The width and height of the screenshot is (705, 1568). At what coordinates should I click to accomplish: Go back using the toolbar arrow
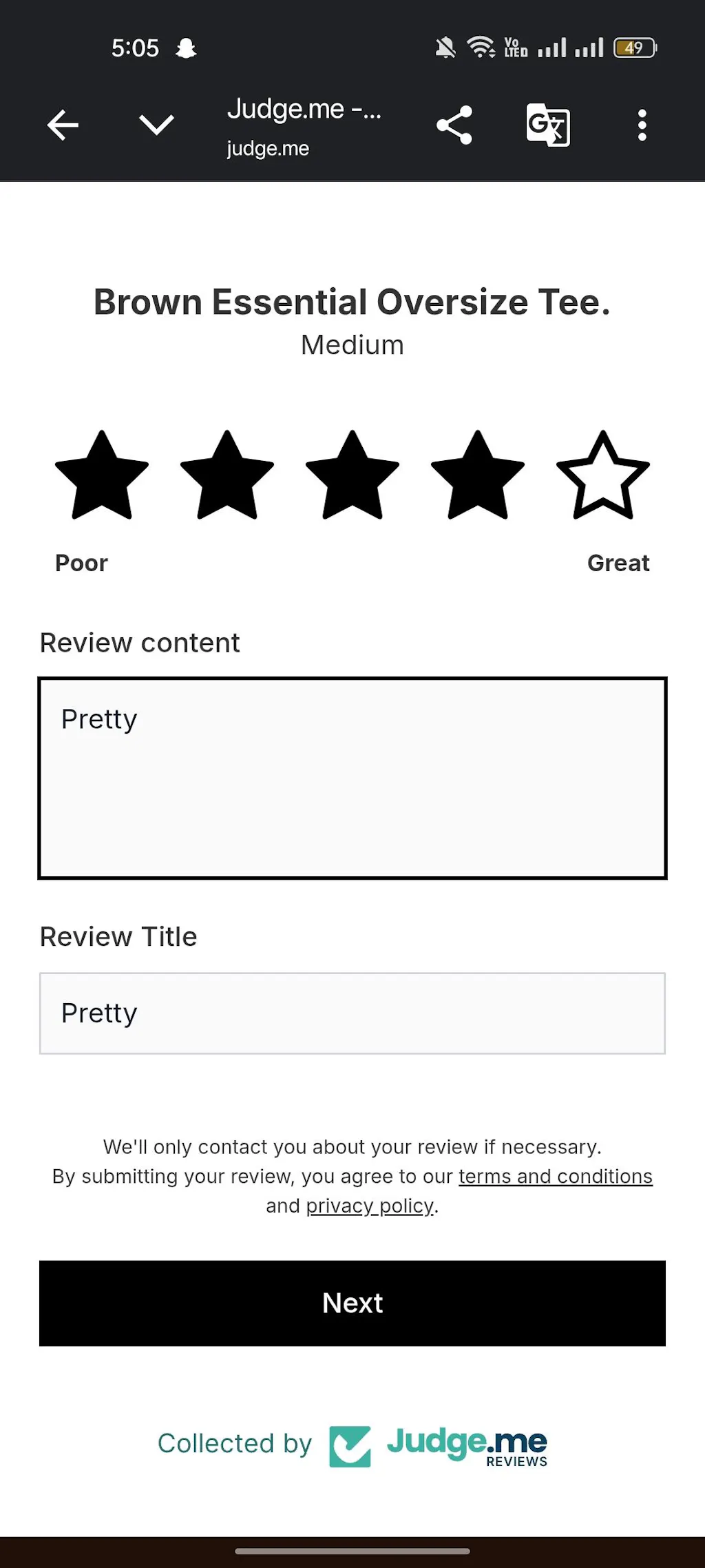tap(63, 125)
